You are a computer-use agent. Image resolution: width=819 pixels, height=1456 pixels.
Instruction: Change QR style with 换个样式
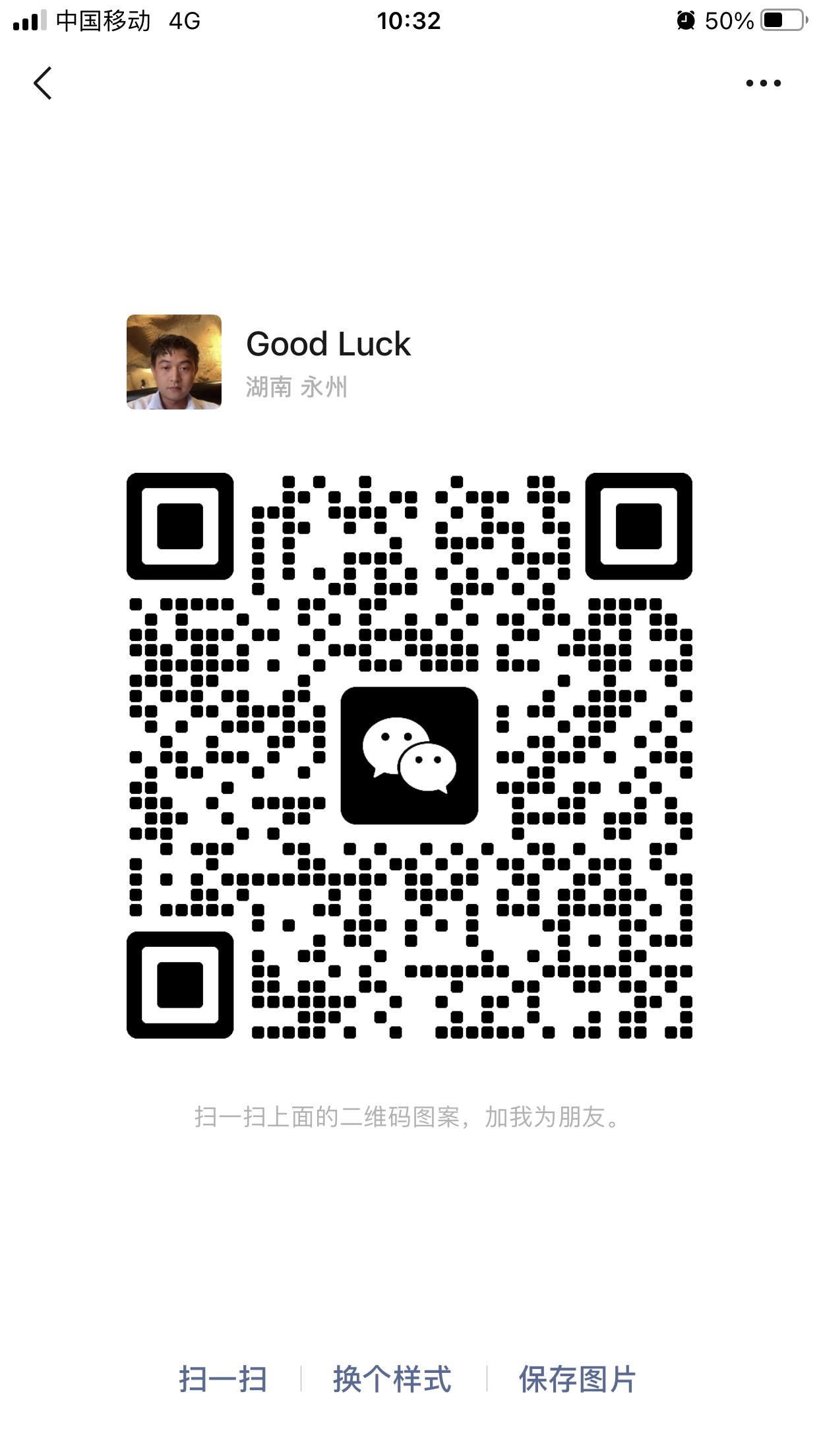(392, 1379)
